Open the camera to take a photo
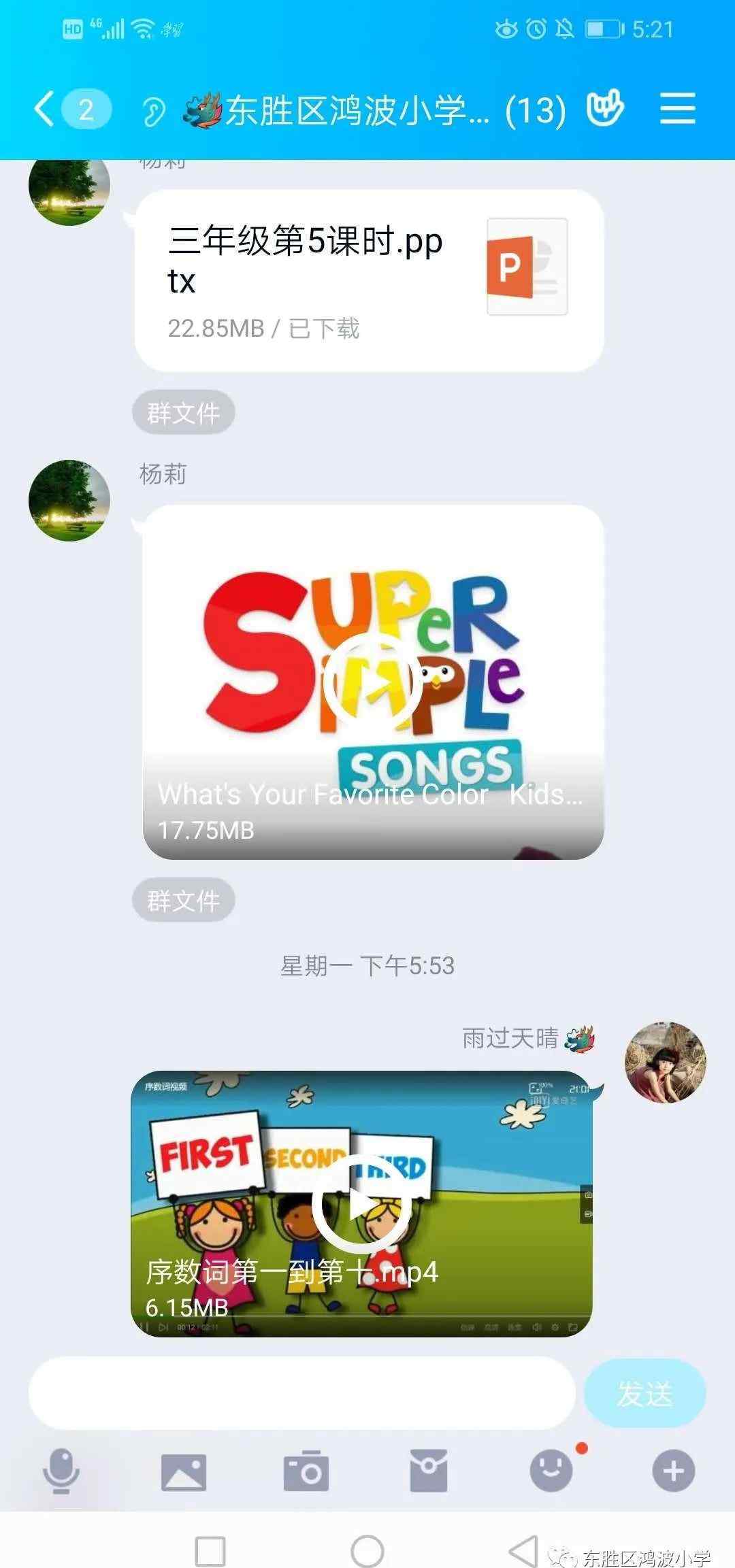Image resolution: width=735 pixels, height=1568 pixels. (306, 1471)
